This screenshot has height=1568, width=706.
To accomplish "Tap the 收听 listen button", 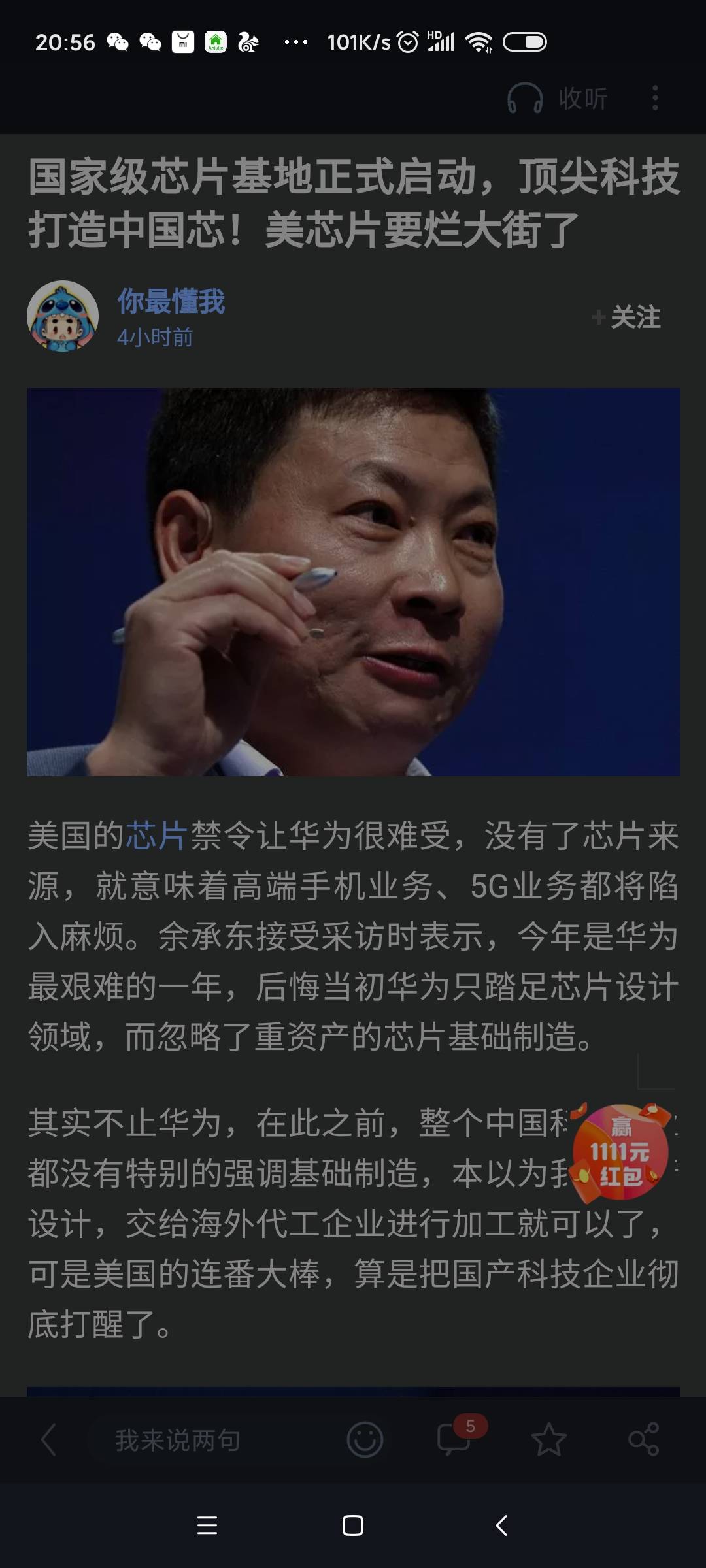I will pyautogui.click(x=557, y=99).
